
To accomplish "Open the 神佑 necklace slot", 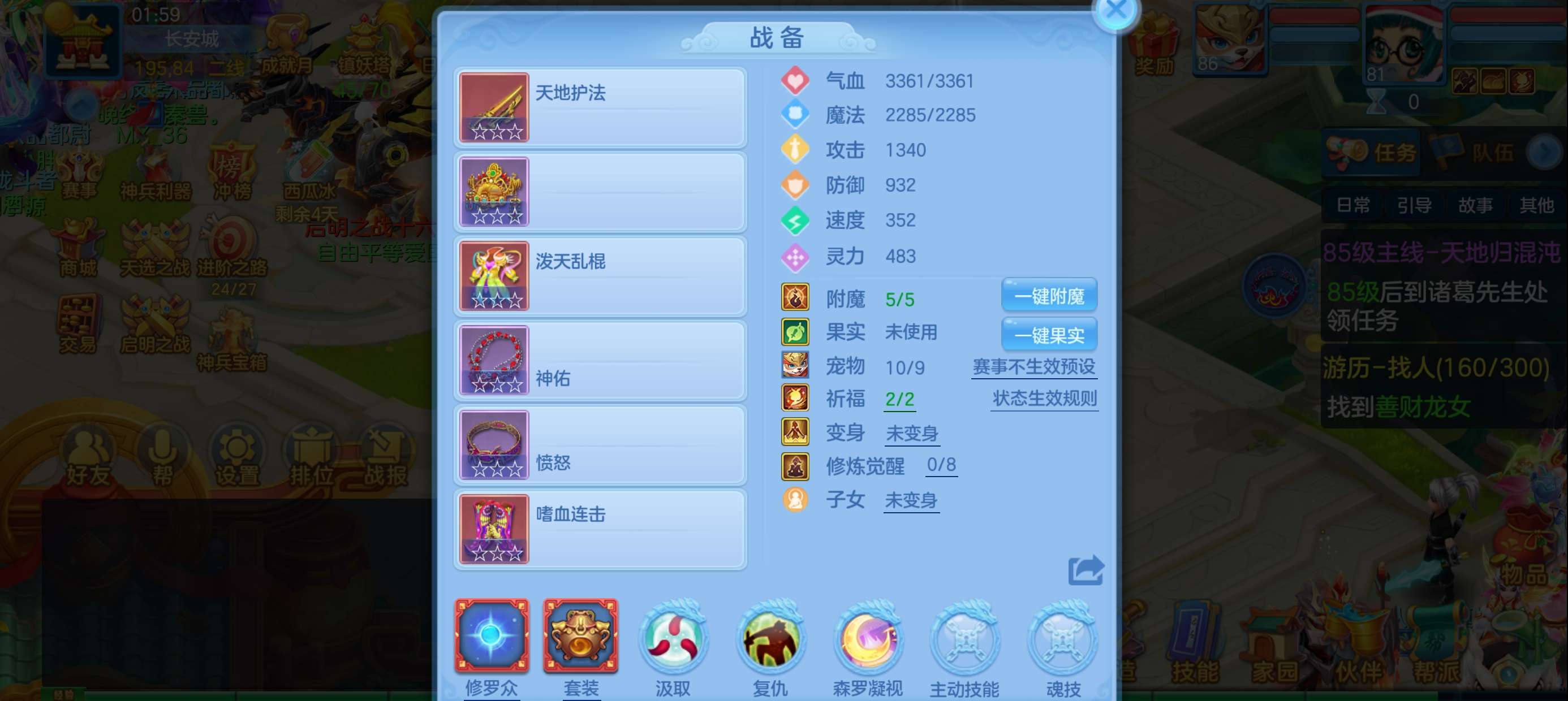I will [600, 361].
